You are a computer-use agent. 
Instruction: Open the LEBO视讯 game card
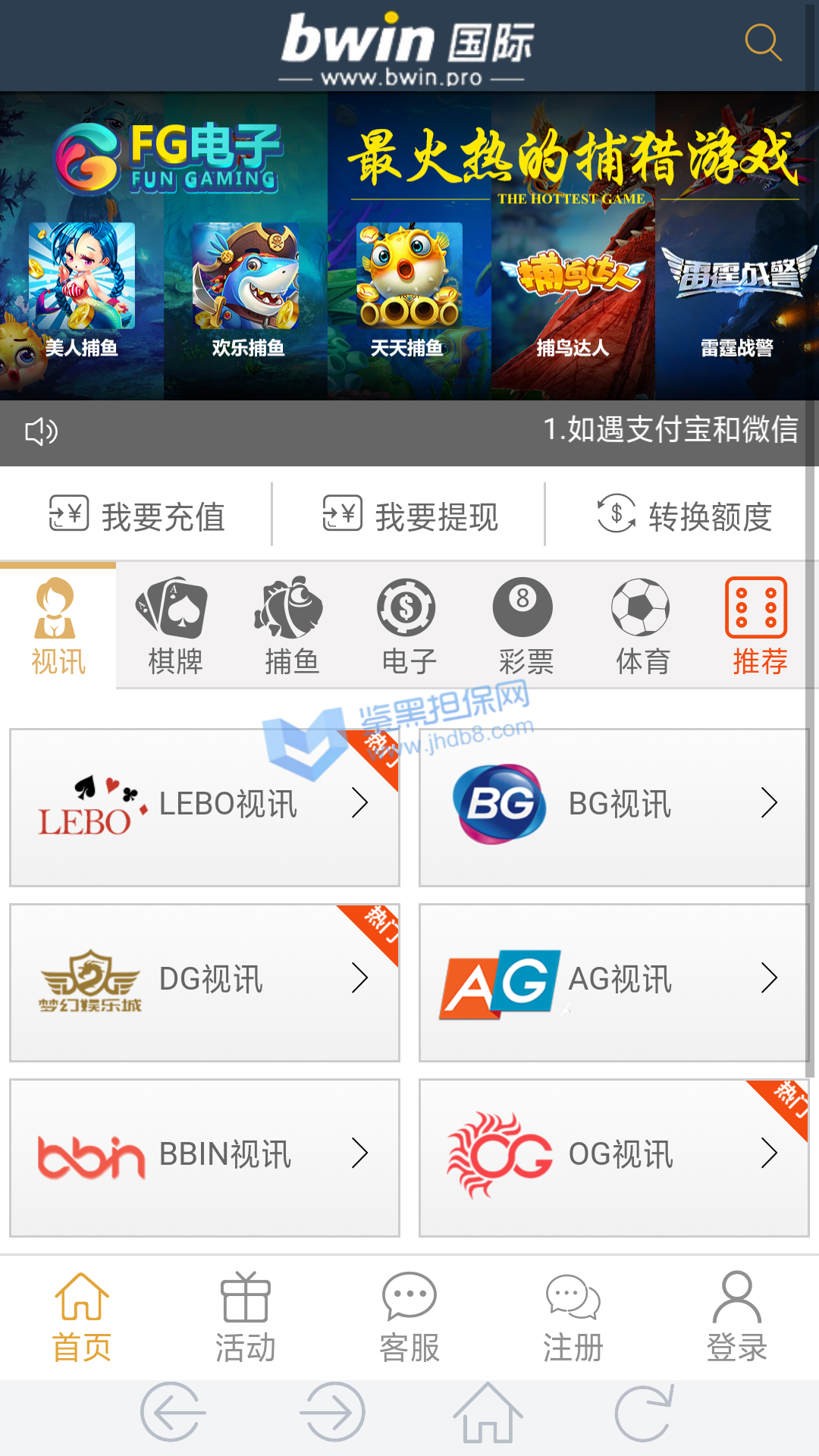(x=205, y=807)
